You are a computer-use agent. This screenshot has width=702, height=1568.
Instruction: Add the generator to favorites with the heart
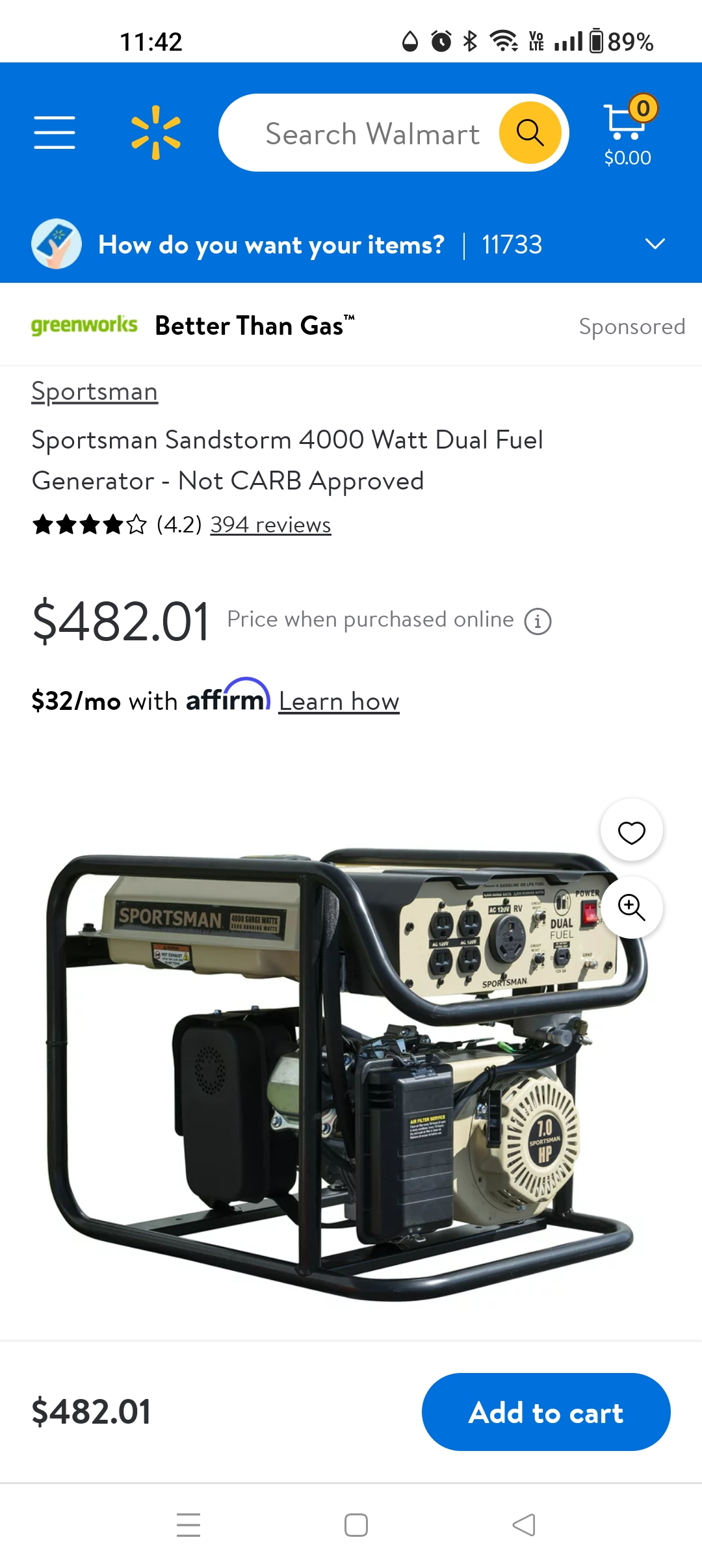pyautogui.click(x=631, y=832)
